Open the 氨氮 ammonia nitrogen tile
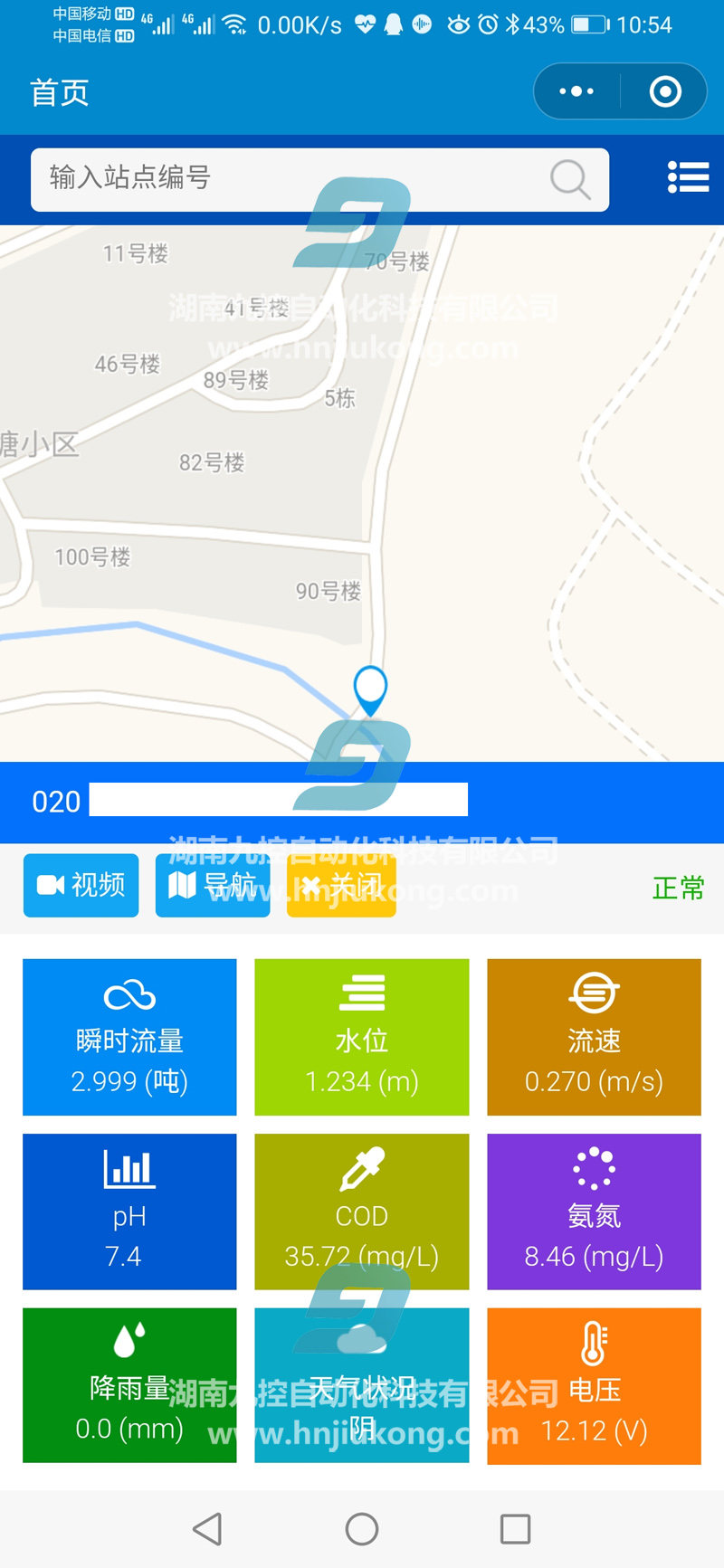This screenshot has width=724, height=1568. coord(594,1212)
